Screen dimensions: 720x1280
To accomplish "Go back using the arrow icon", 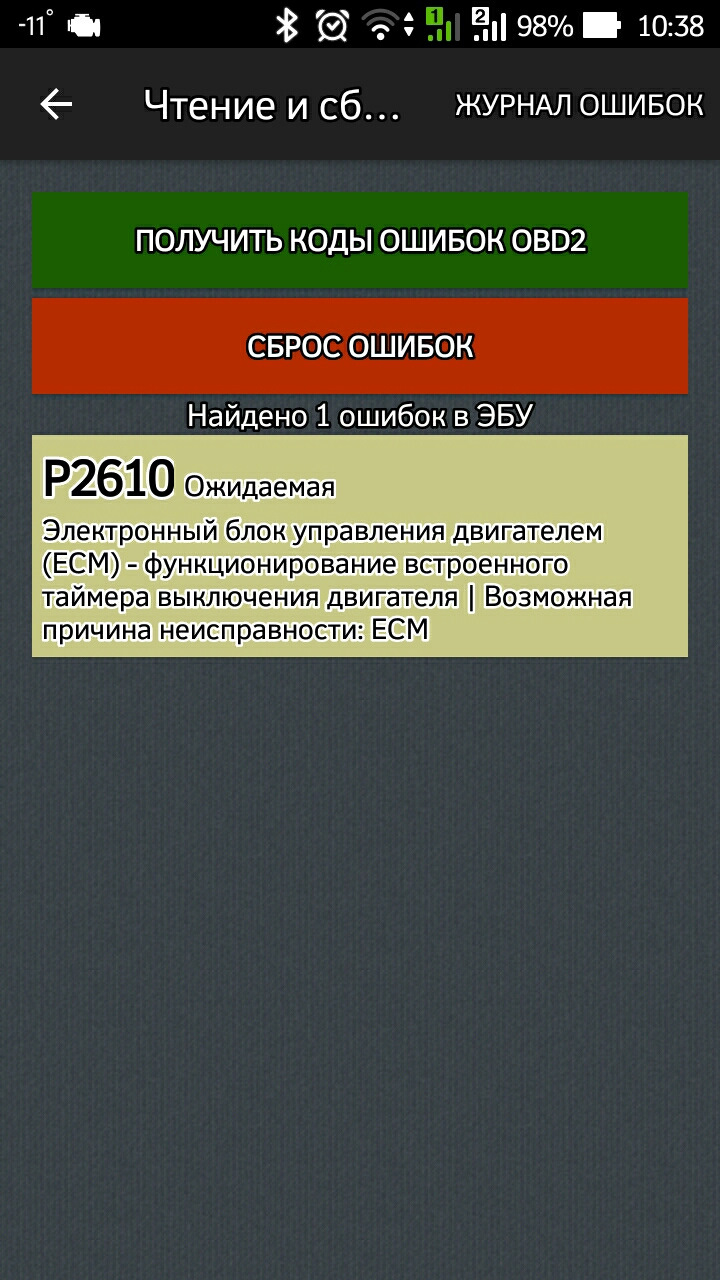I will coord(56,104).
